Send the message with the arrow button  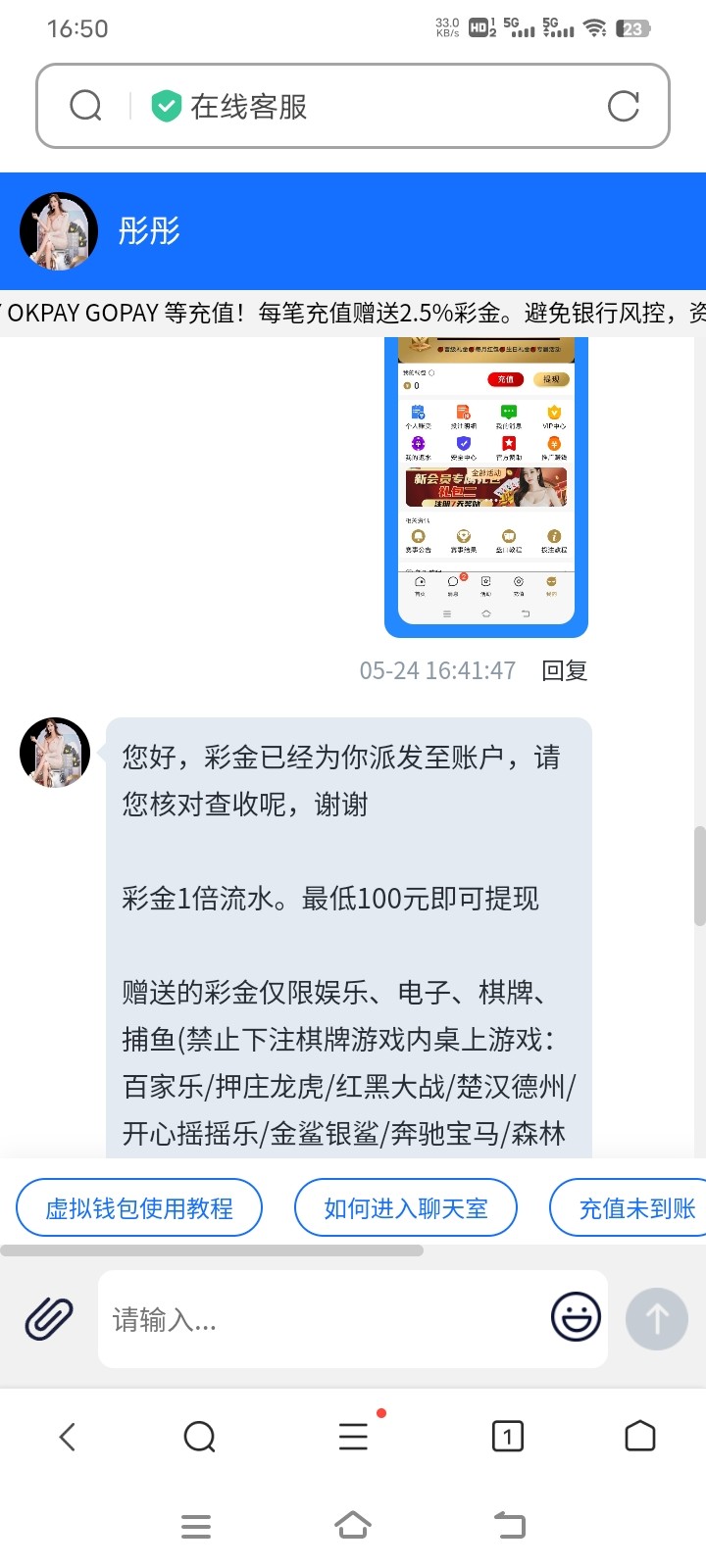pyautogui.click(x=656, y=1319)
